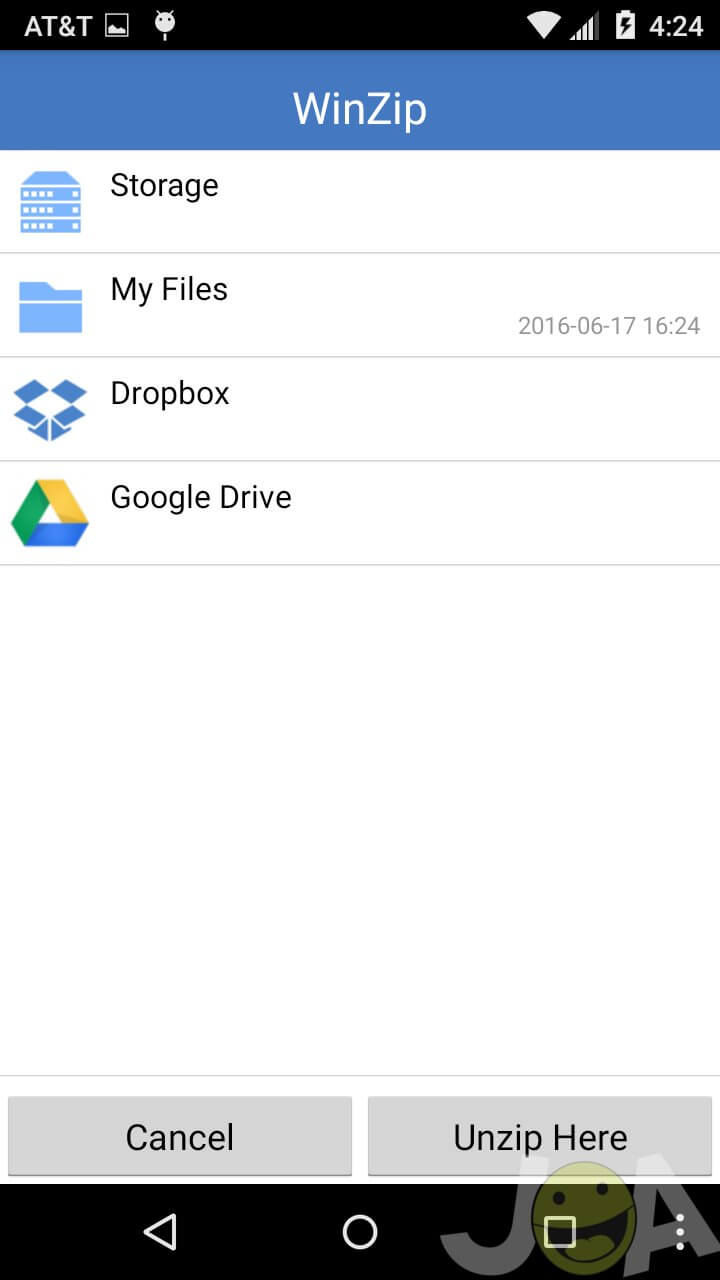720x1280 pixels.
Task: Open Storage via its server icon
Action: pos(50,200)
